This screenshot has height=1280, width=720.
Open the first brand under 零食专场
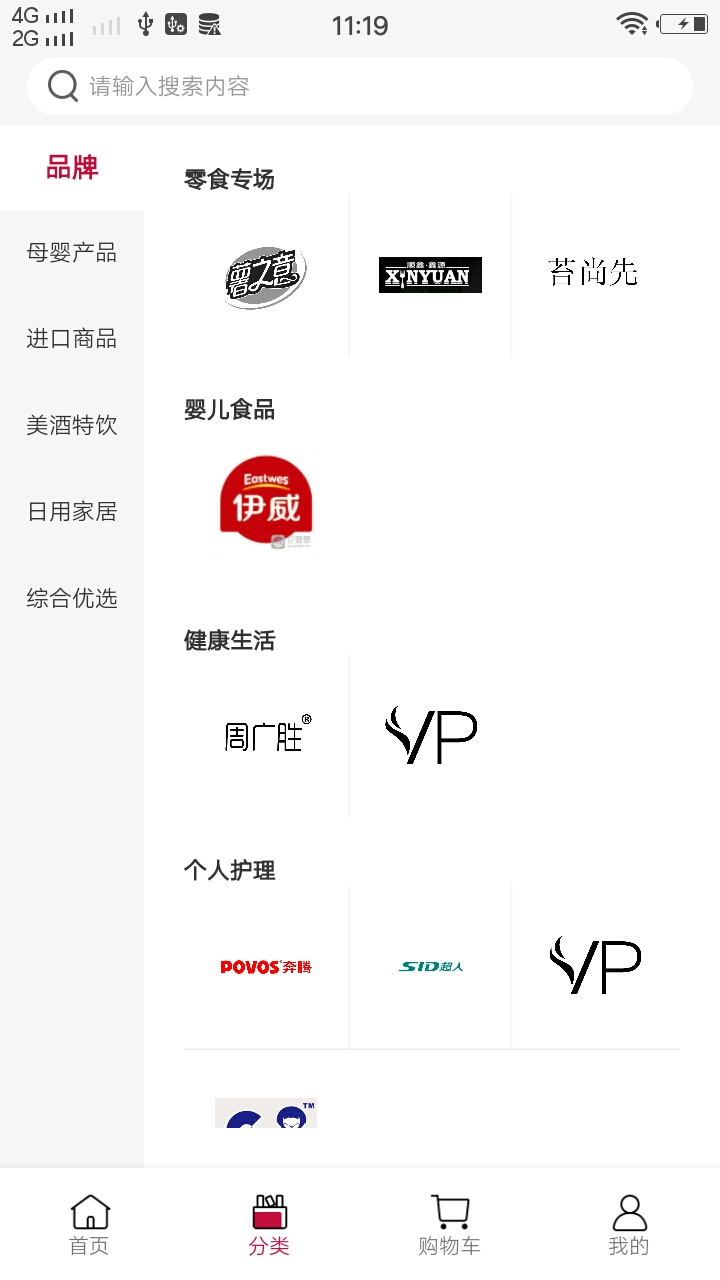pyautogui.click(x=266, y=275)
